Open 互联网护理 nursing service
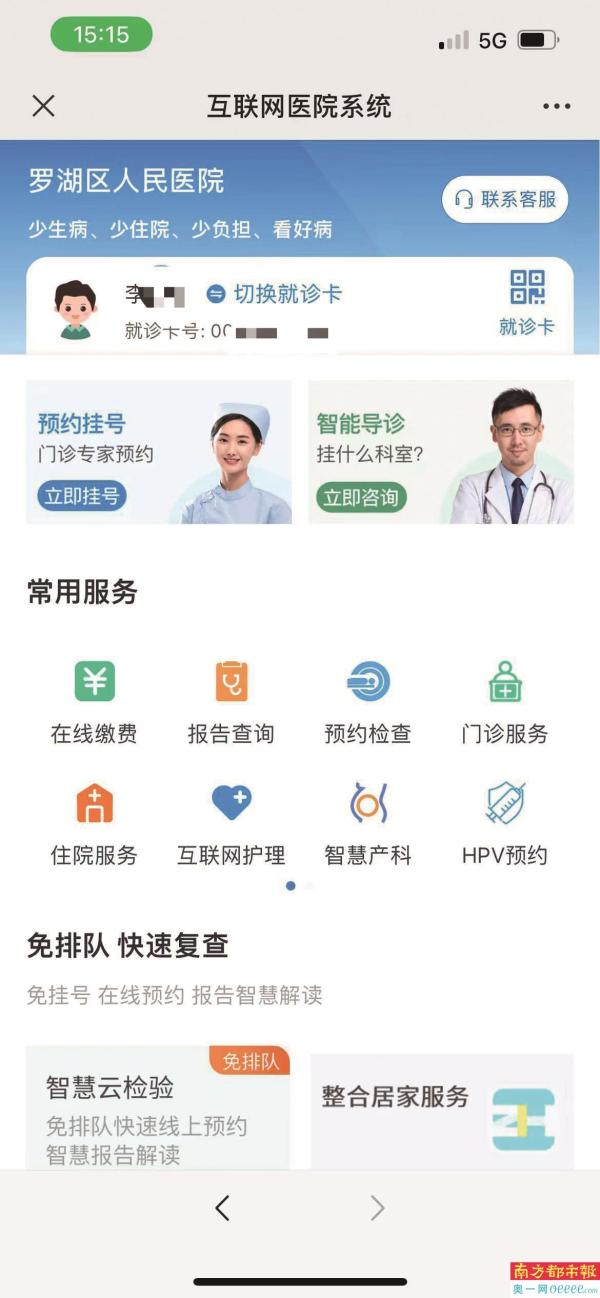Screen dimensions: 600x1298 [x=231, y=822]
